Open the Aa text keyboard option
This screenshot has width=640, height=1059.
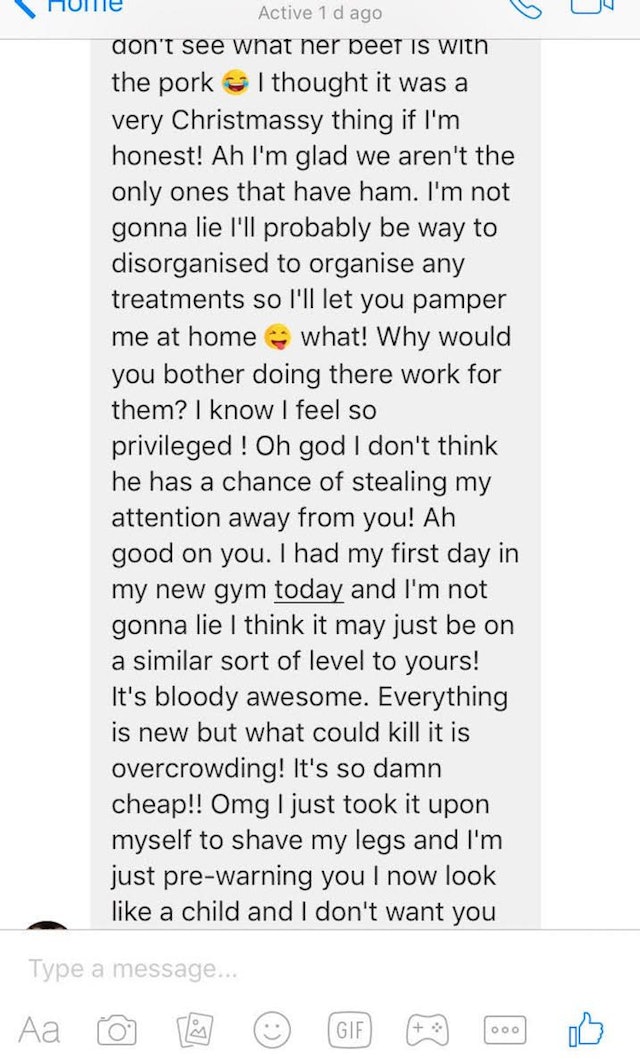[39, 1031]
